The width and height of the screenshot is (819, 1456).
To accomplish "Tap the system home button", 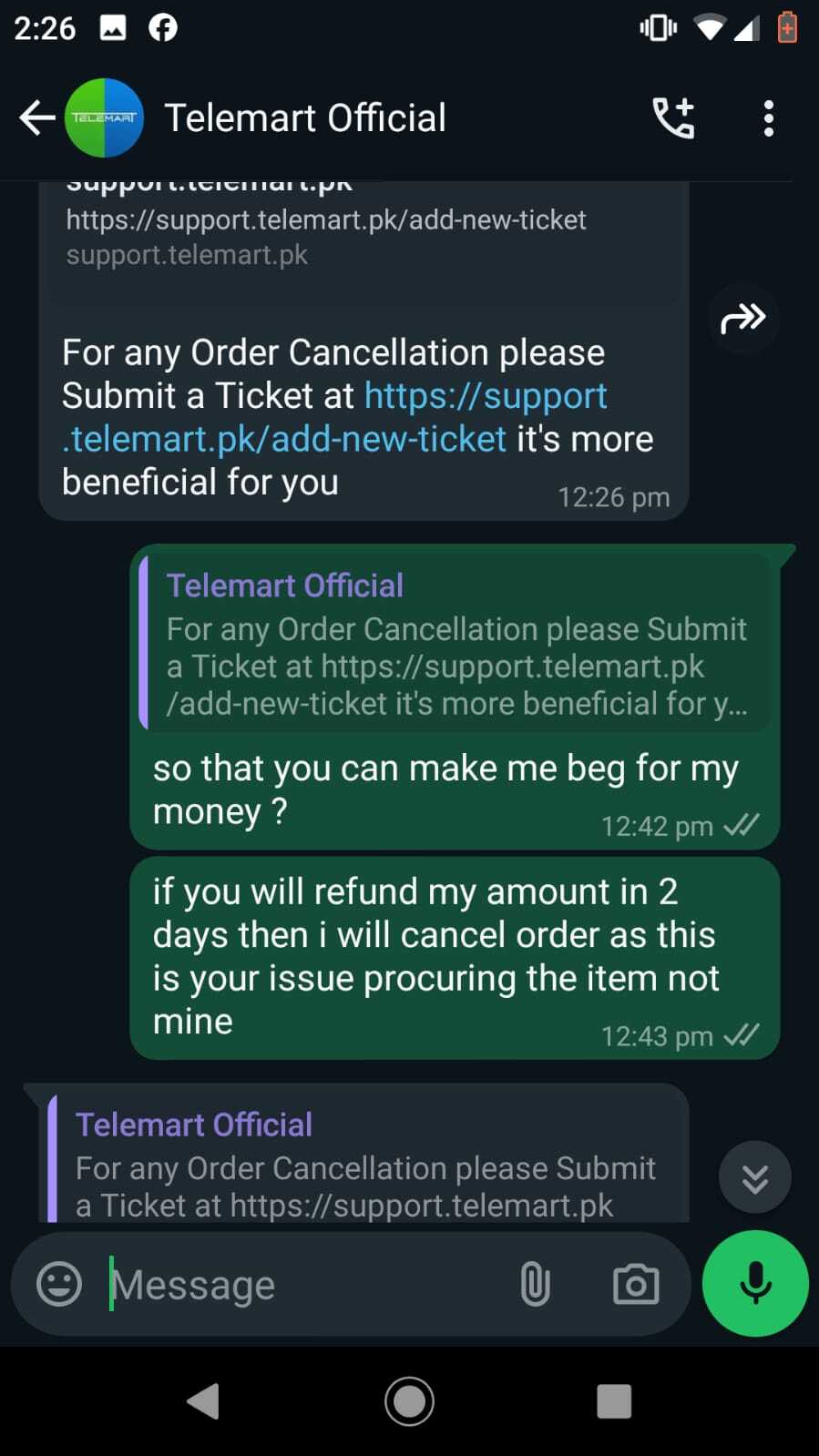I will coord(409,1401).
